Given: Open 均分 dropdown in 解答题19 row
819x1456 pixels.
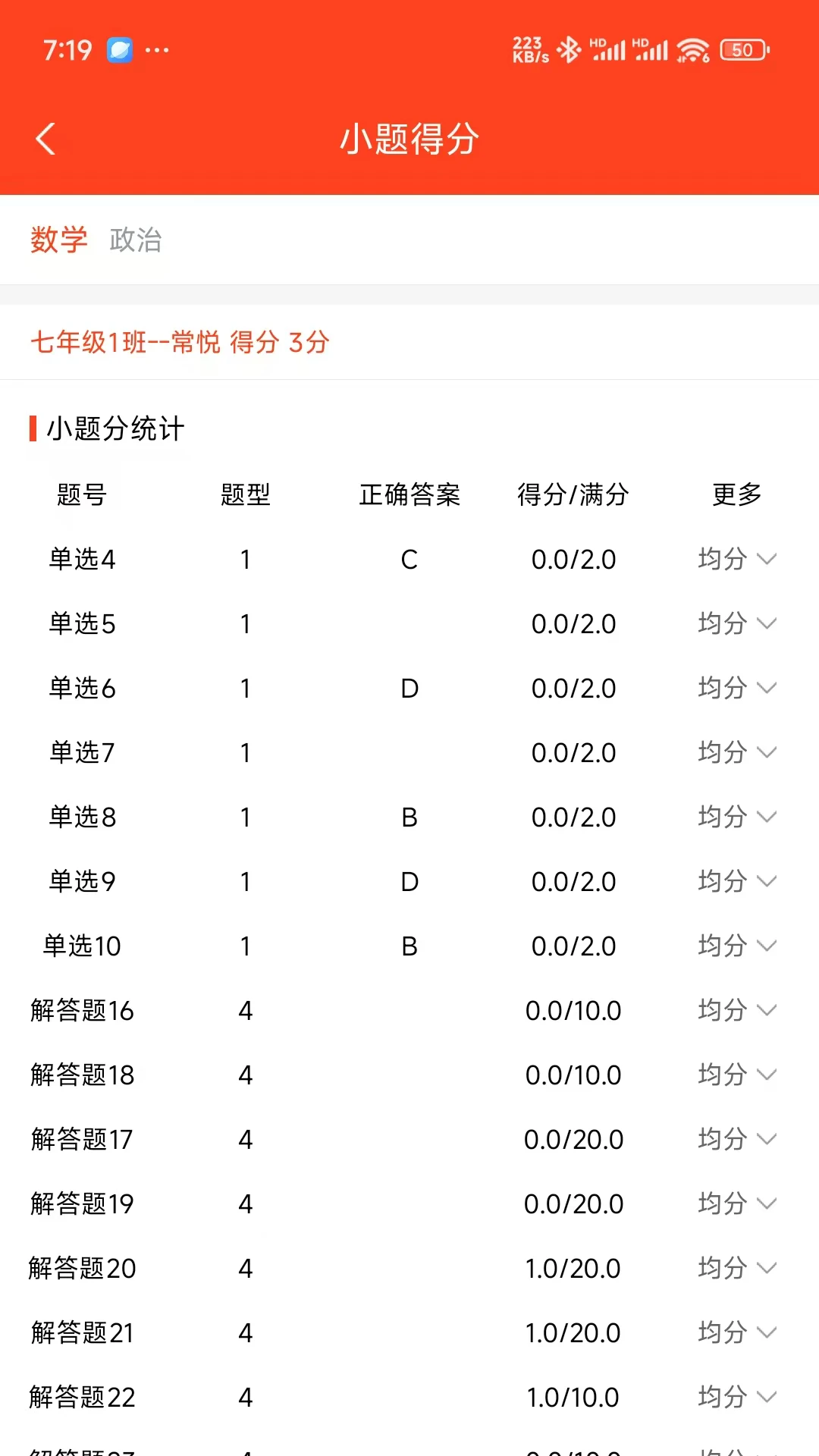Looking at the screenshot, I should [x=737, y=1203].
